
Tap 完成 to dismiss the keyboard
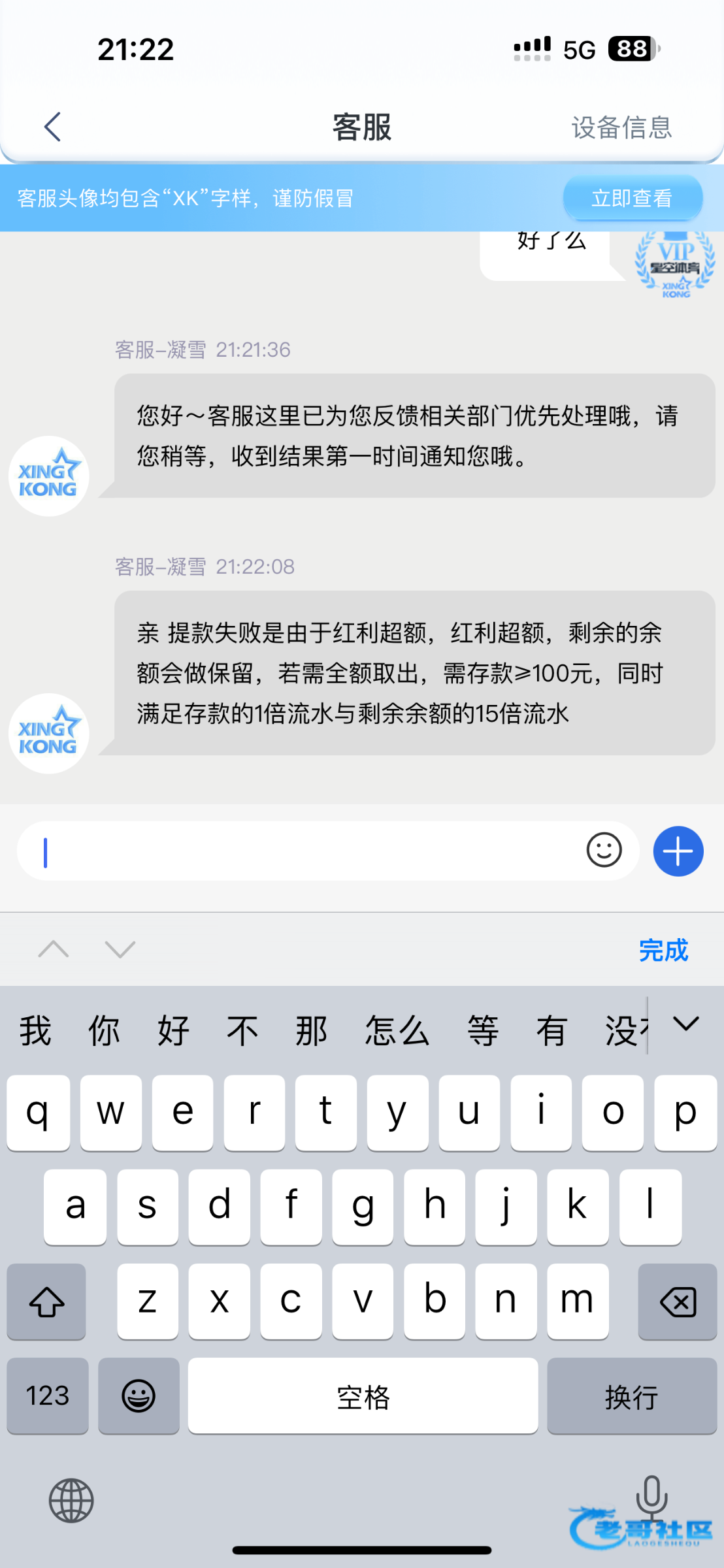click(x=663, y=950)
